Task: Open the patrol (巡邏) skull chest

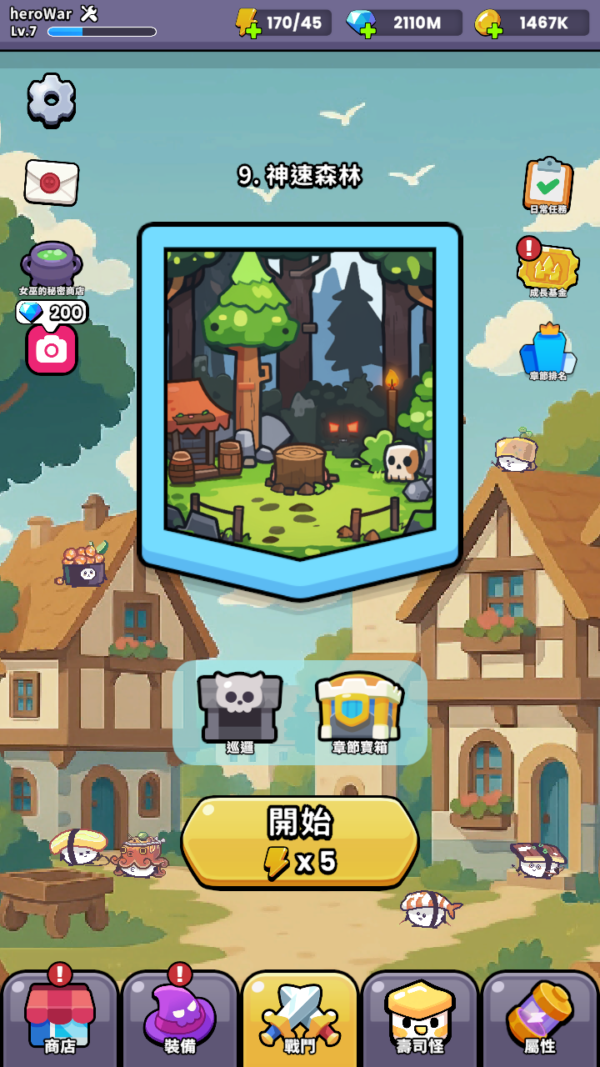Action: pyautogui.click(x=240, y=712)
